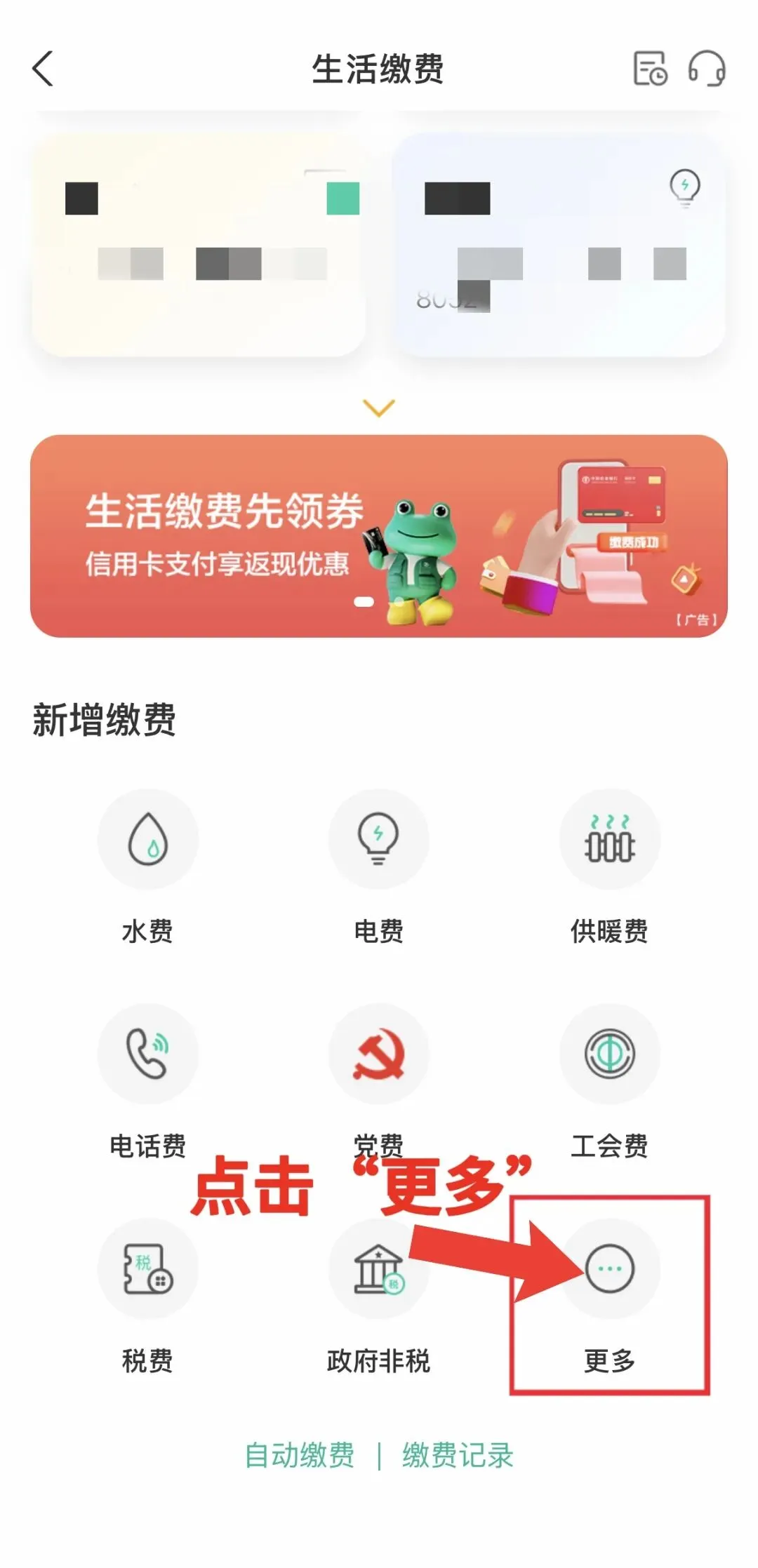
Task: Open the 自动缴费 auto-payment link
Action: coord(300,1455)
